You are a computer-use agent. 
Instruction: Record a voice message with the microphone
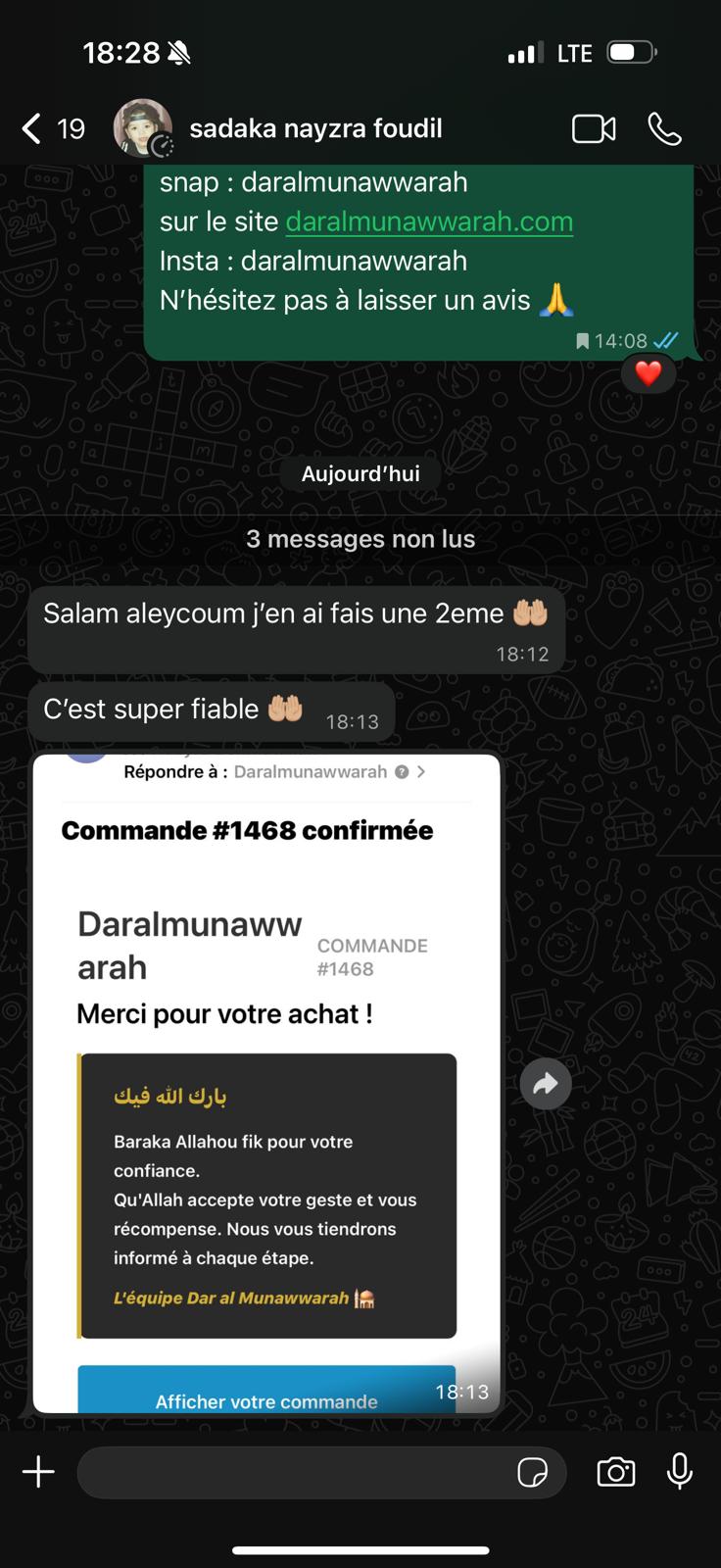coord(679,1472)
